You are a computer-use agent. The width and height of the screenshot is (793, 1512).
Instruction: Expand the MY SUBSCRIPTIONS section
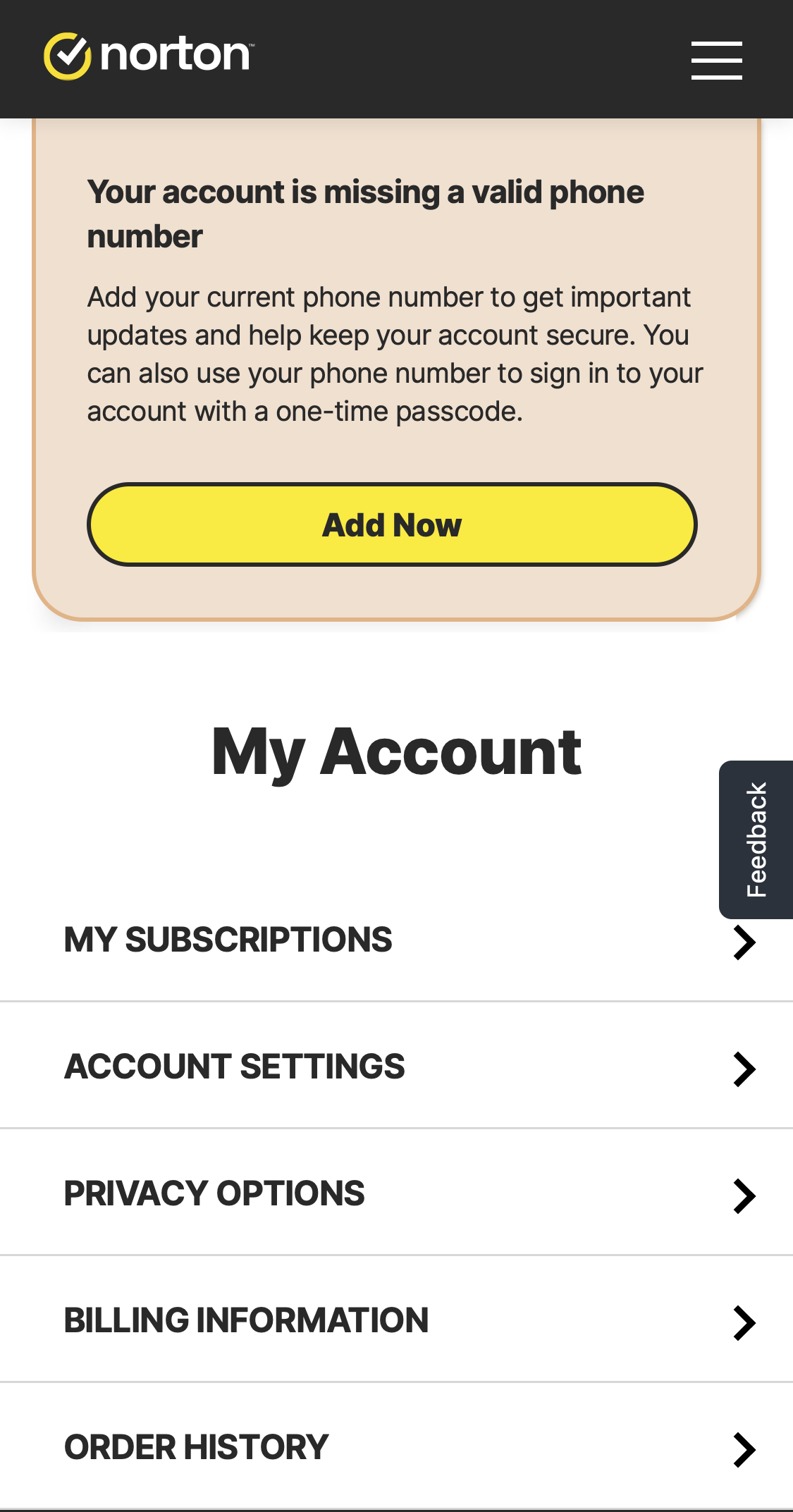pyautogui.click(x=227, y=940)
